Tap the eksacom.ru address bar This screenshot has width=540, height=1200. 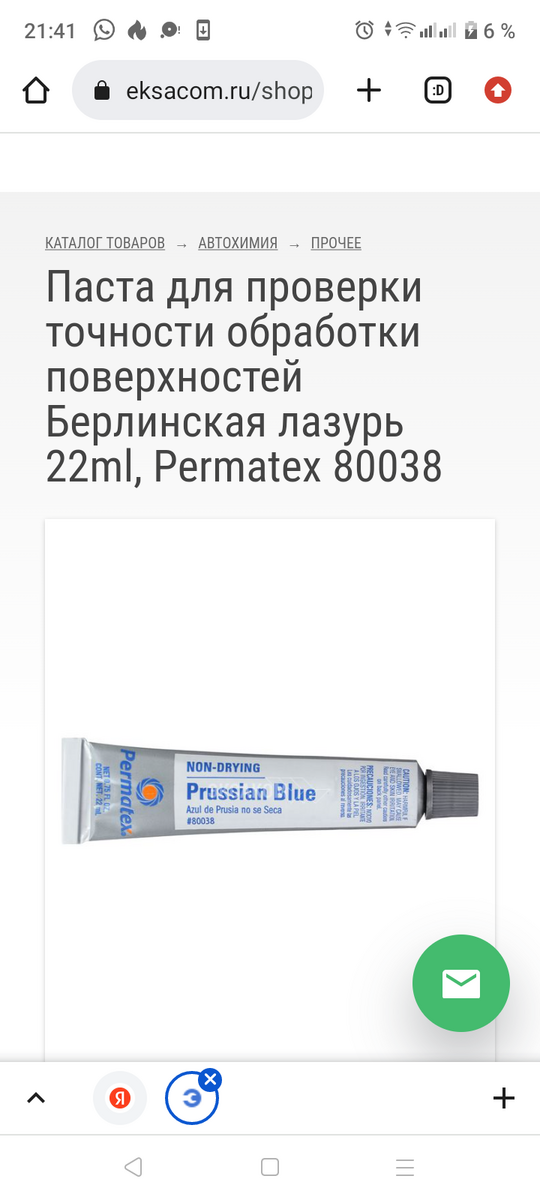(x=198, y=91)
